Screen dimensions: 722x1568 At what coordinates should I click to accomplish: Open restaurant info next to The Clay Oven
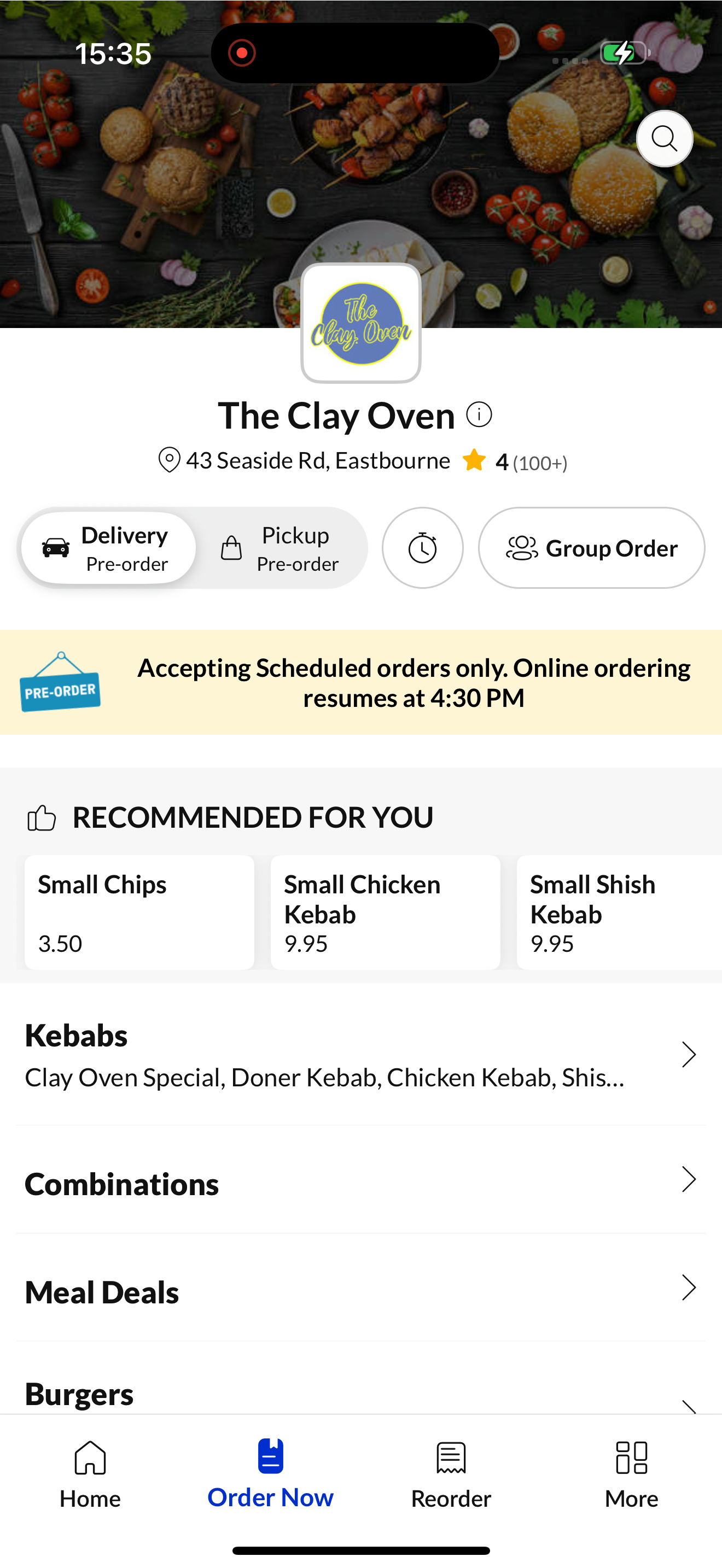point(479,414)
